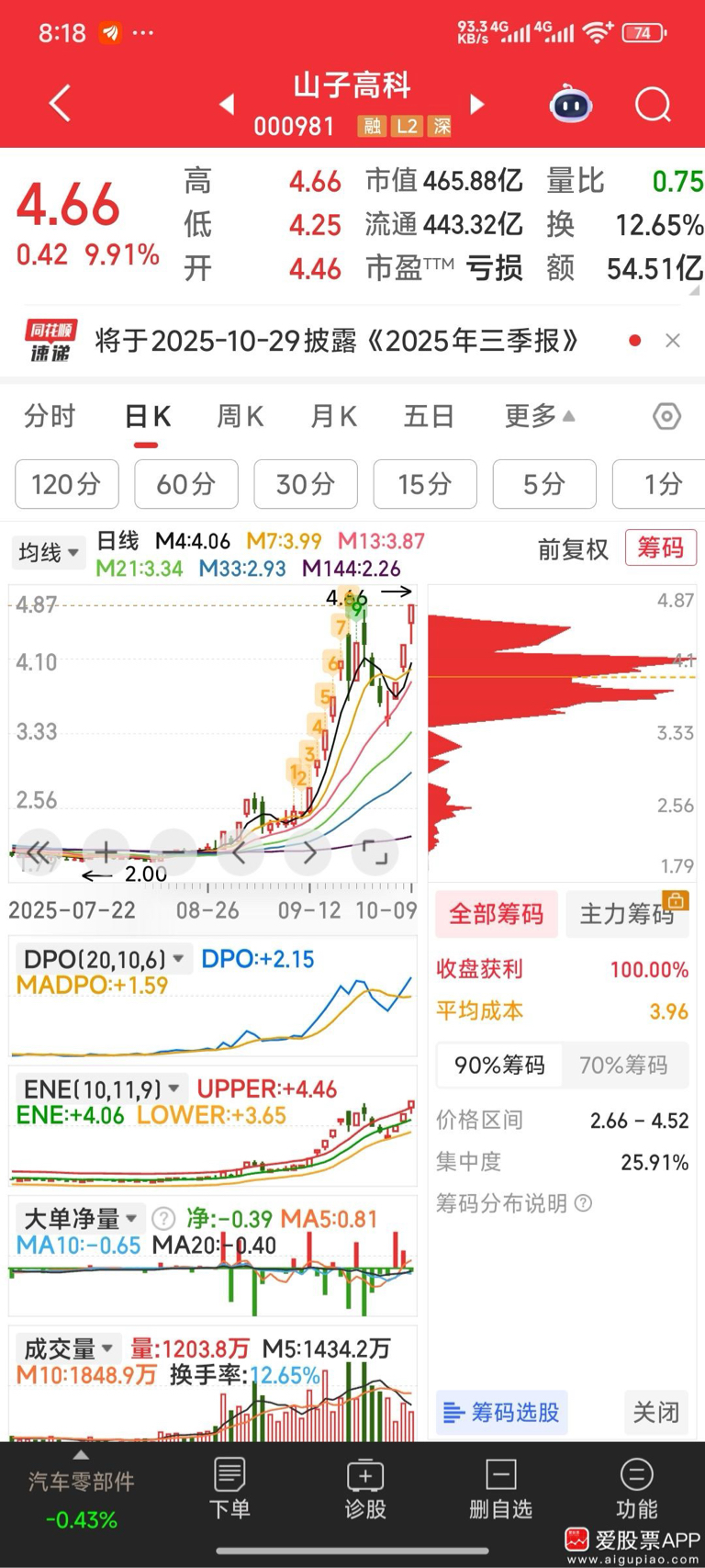Select the 70%筹码 option
This screenshot has width=705, height=1568.
pos(623,1066)
